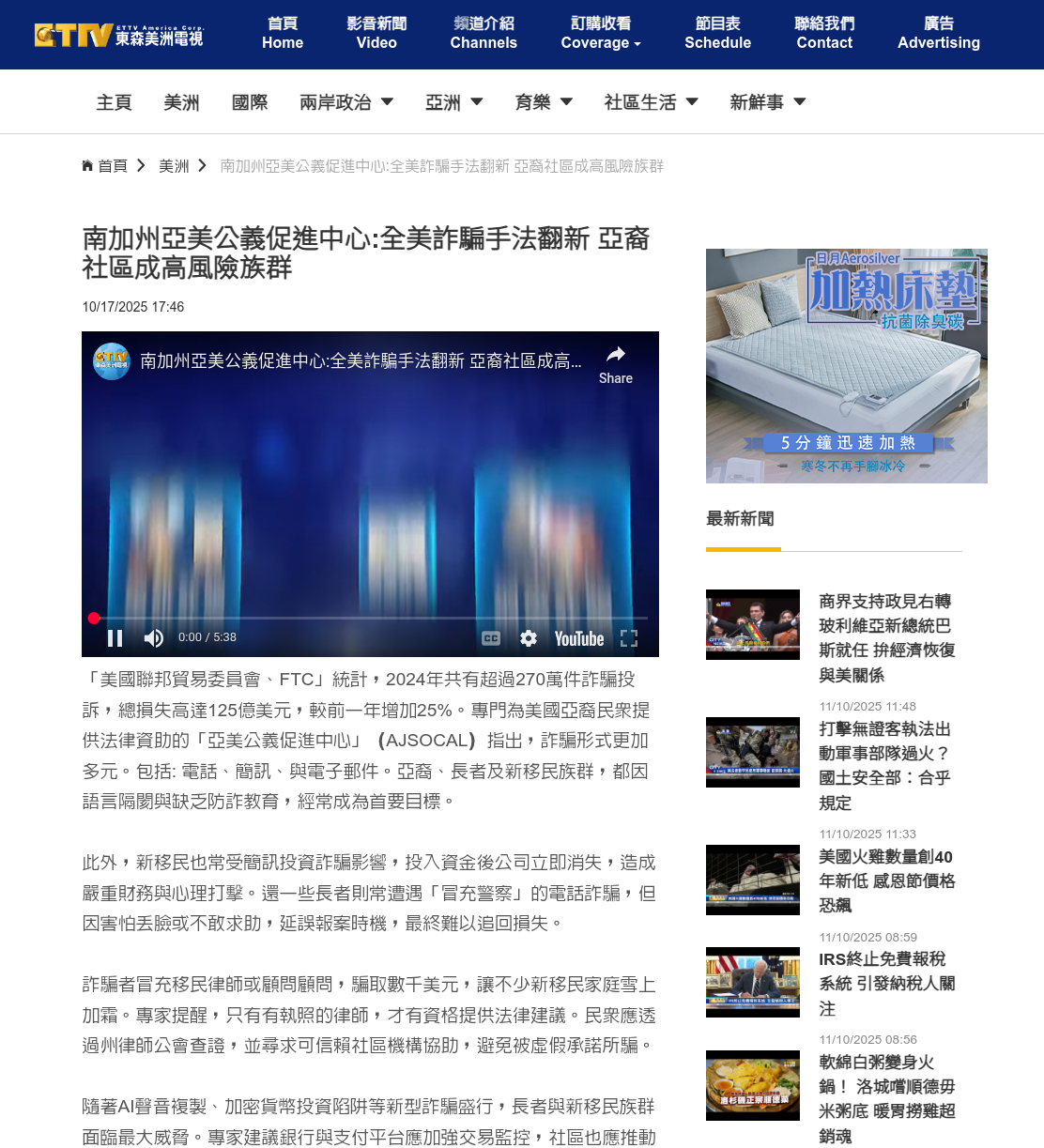The image size is (1044, 1148).
Task: Open the Schedule 節目表 page
Action: tap(717, 34)
